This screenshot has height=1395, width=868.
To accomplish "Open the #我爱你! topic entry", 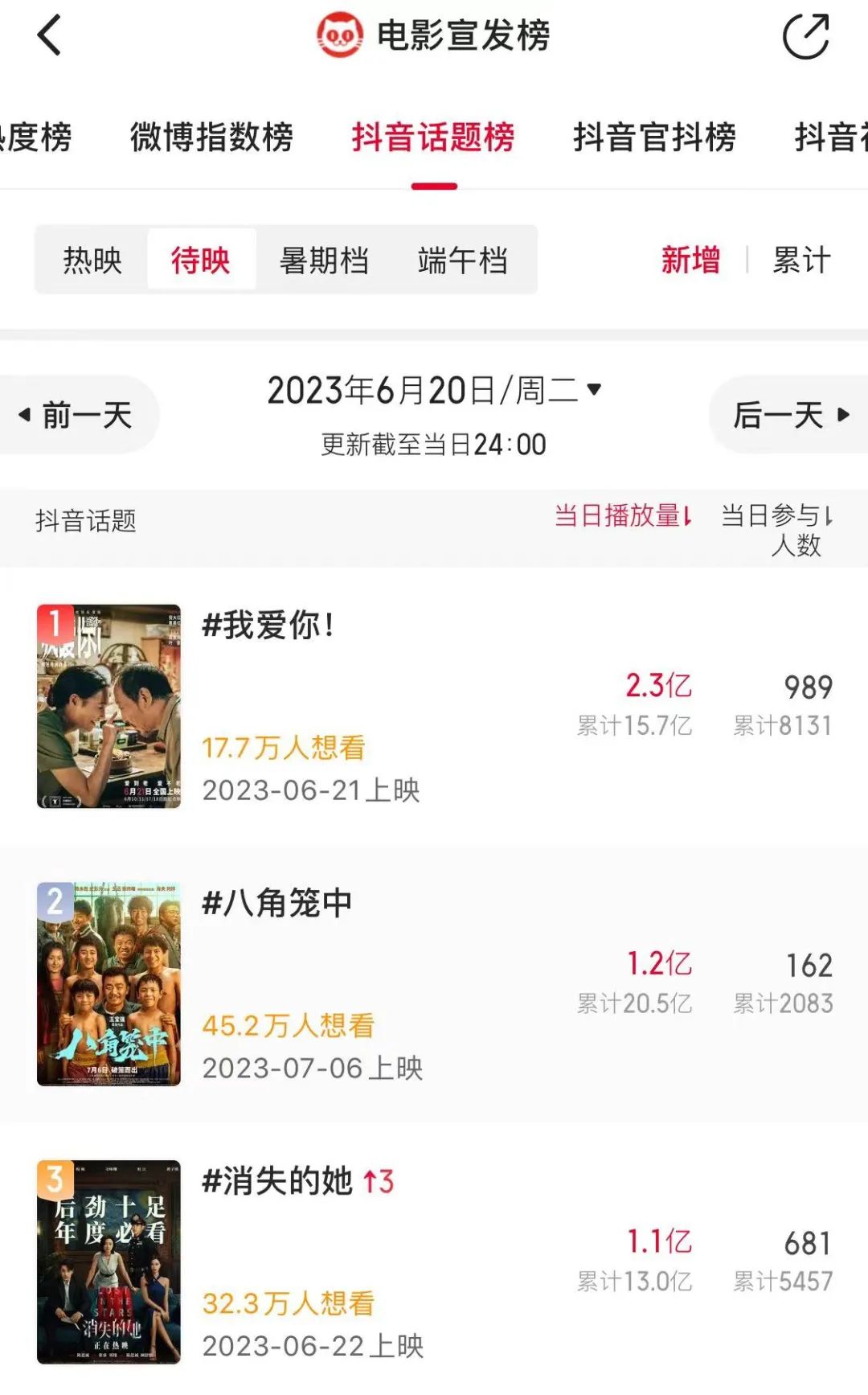I will (268, 626).
